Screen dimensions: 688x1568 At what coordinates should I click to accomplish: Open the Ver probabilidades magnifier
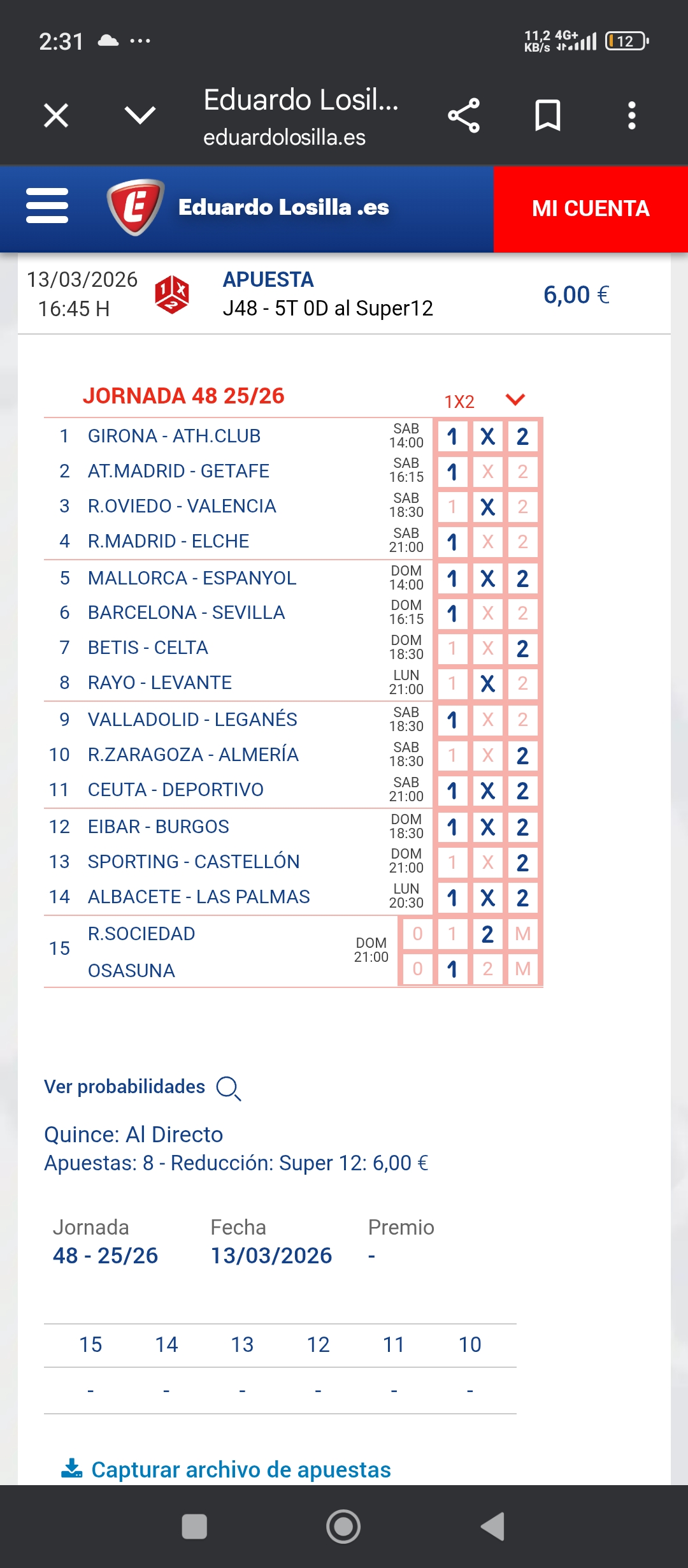tap(228, 1087)
